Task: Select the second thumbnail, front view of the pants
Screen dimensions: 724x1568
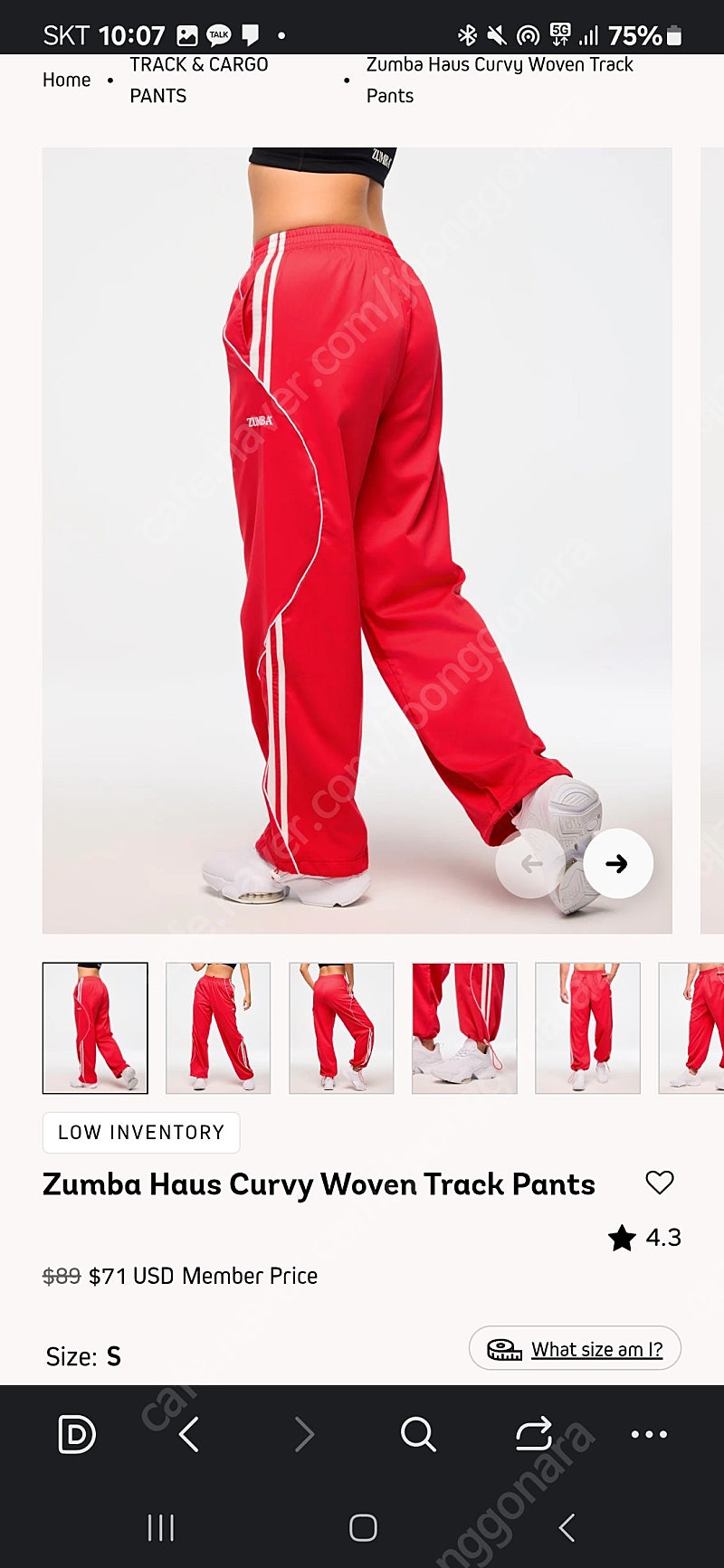Action: [x=218, y=1028]
